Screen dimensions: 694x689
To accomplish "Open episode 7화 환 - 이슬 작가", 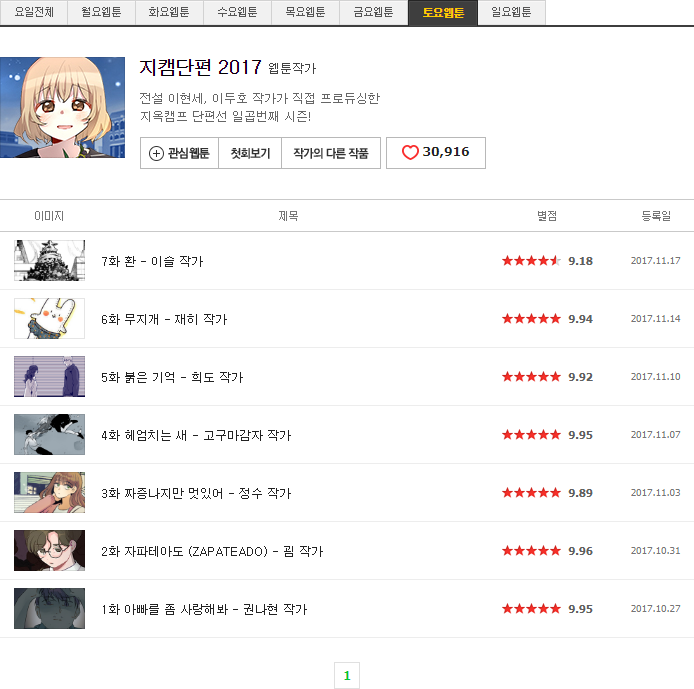I will [152, 261].
